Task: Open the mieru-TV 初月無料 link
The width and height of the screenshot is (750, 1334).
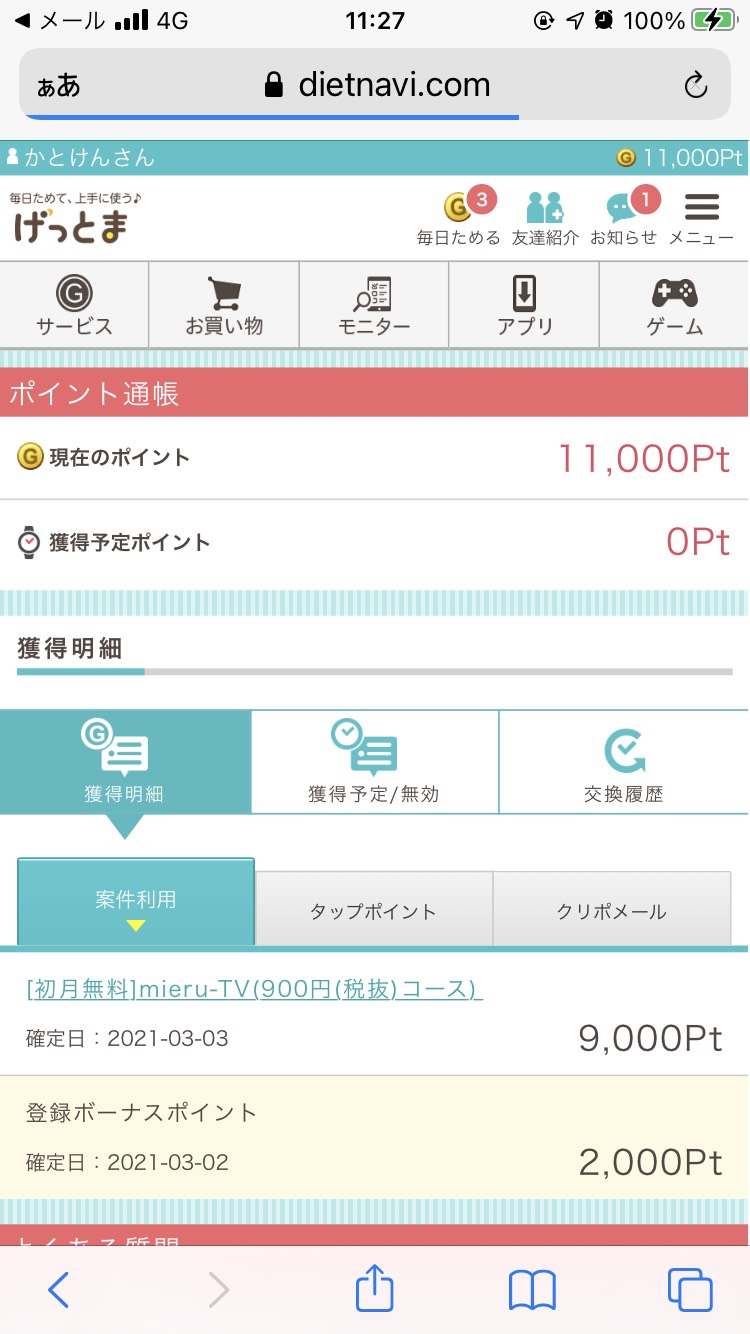Action: click(x=254, y=989)
